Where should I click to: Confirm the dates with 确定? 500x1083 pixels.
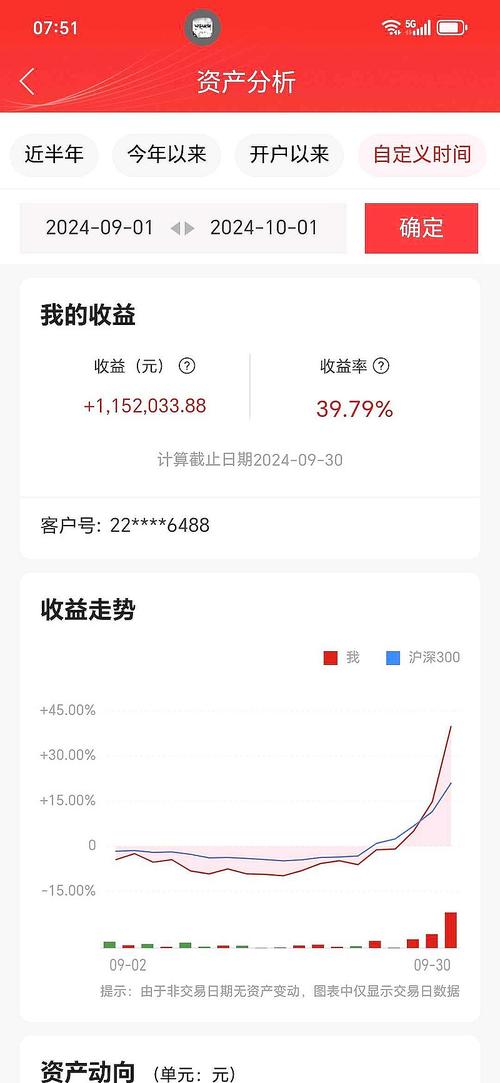[421, 228]
